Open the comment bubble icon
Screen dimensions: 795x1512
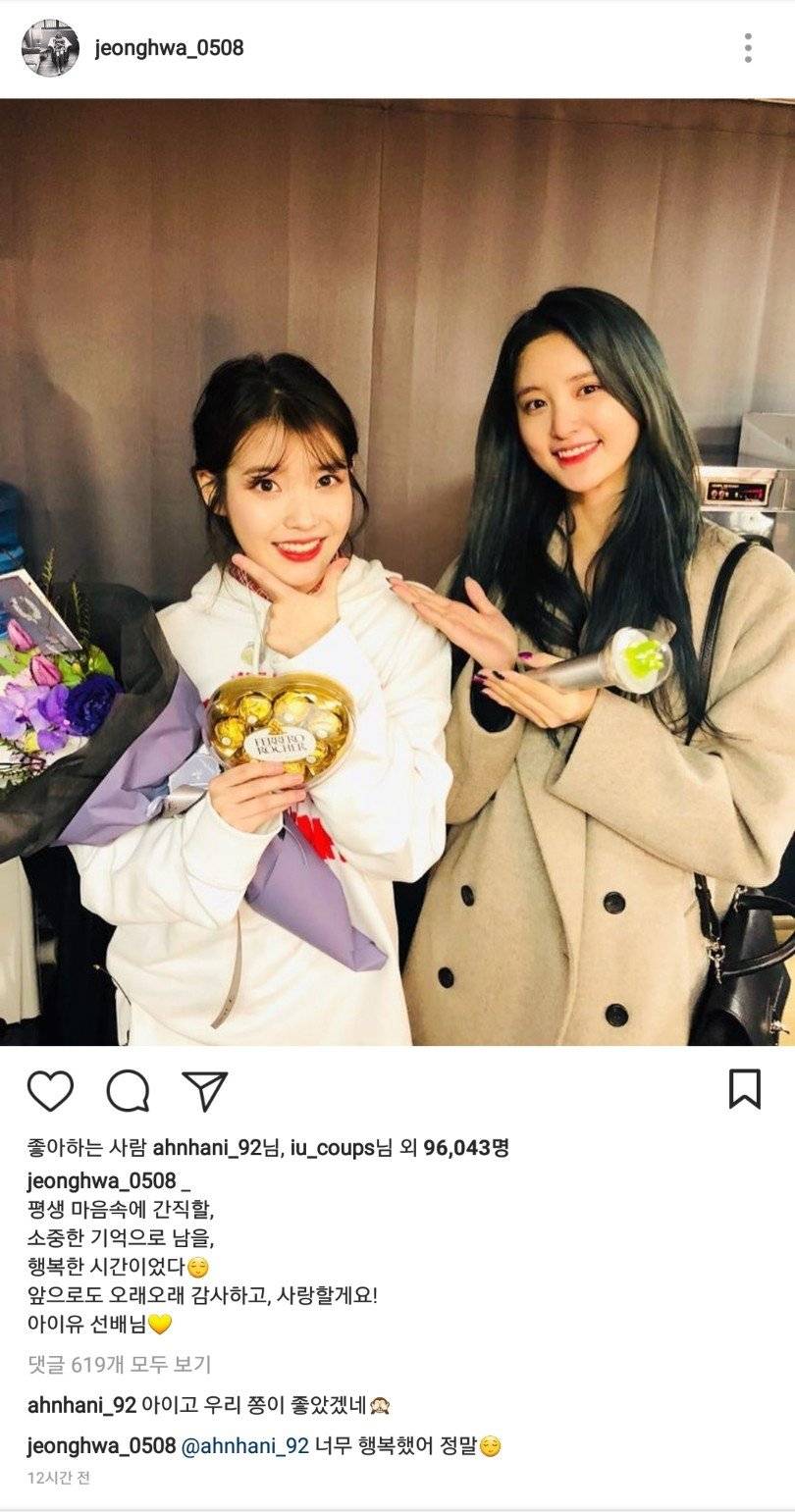pyautogui.click(x=128, y=1090)
